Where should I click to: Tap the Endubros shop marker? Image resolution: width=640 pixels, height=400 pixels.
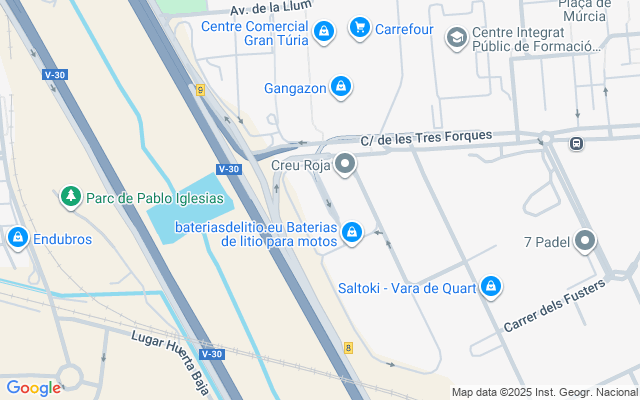pyautogui.click(x=17, y=238)
